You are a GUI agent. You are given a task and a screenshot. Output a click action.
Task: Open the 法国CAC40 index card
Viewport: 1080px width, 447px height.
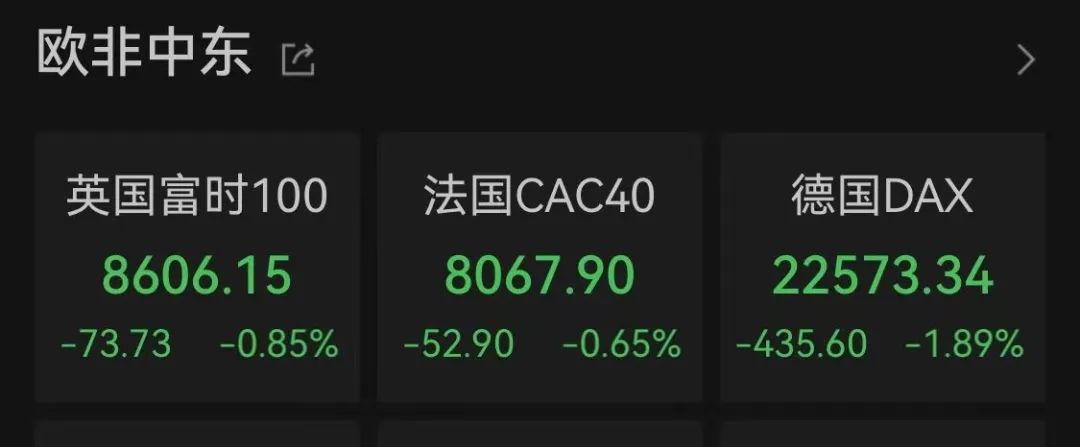[540, 268]
